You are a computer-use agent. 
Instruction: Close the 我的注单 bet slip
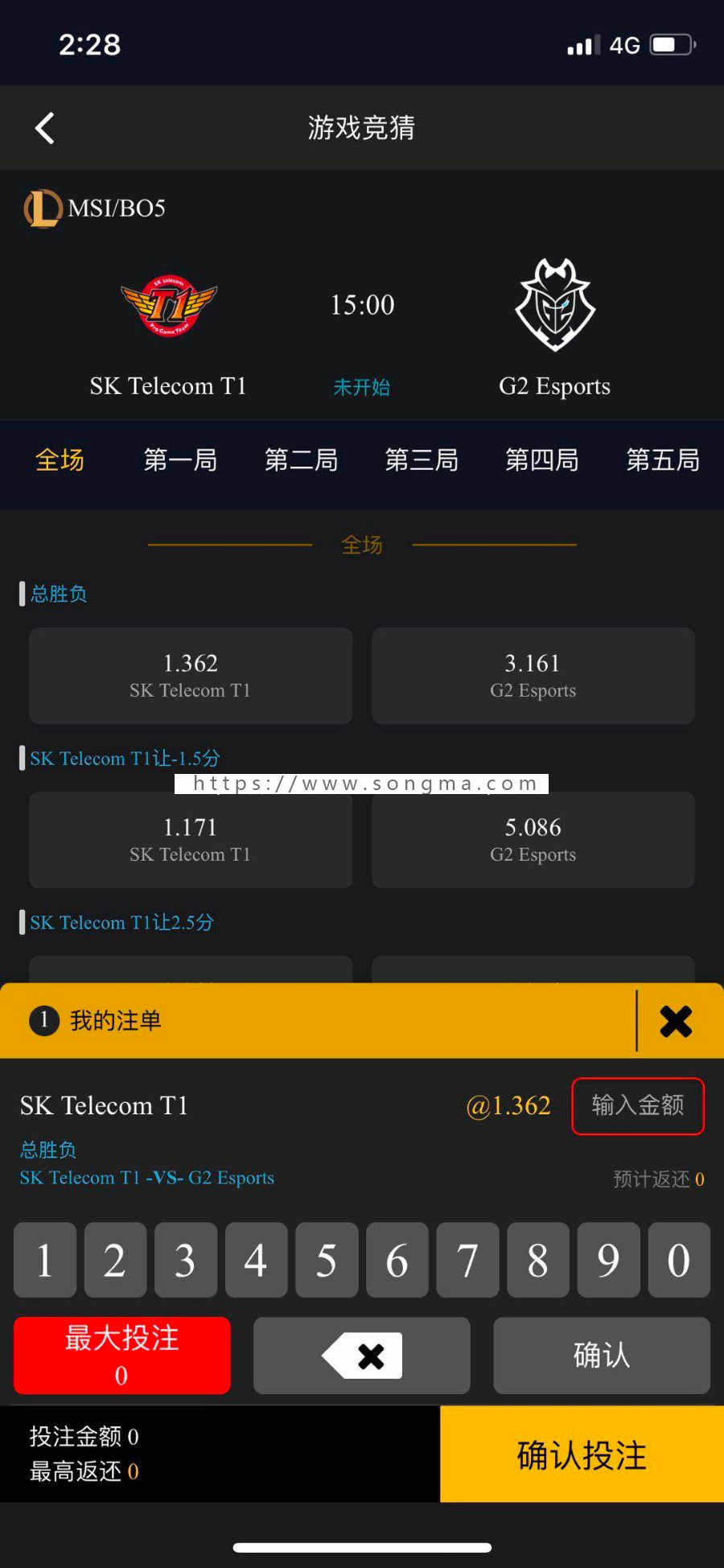pyautogui.click(x=676, y=1021)
